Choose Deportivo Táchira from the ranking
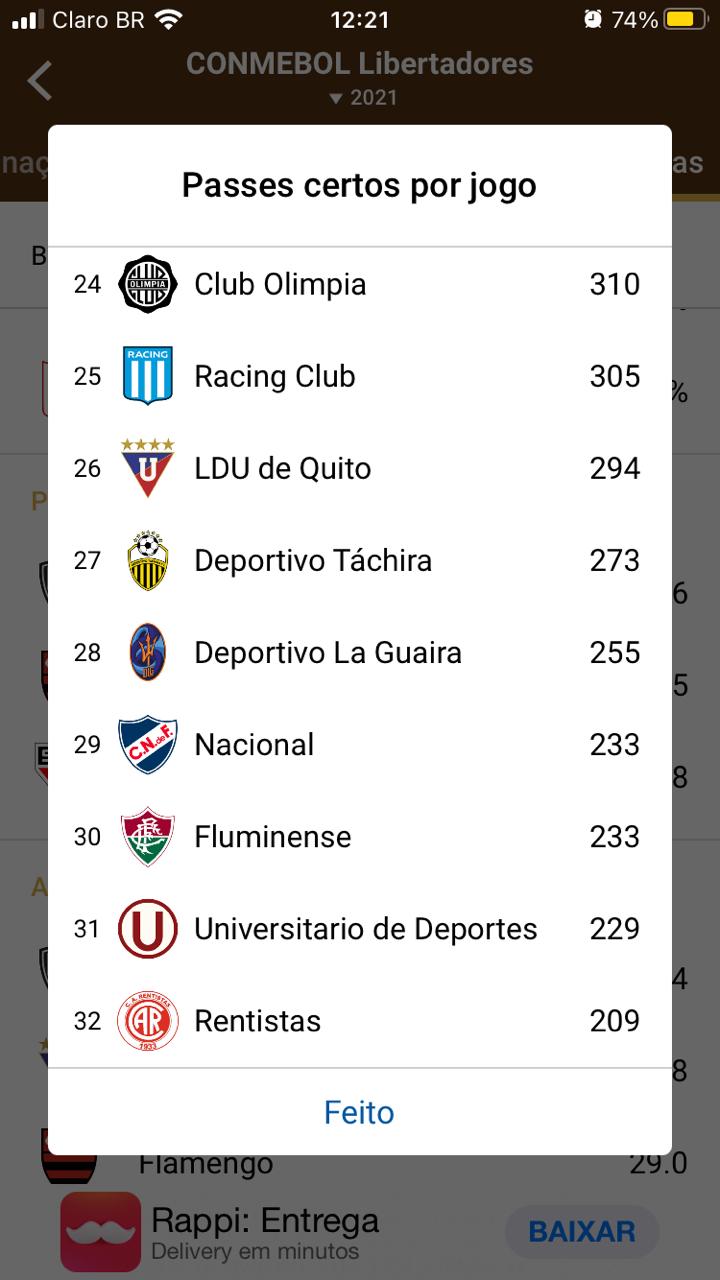This screenshot has height=1280, width=720. (359, 560)
